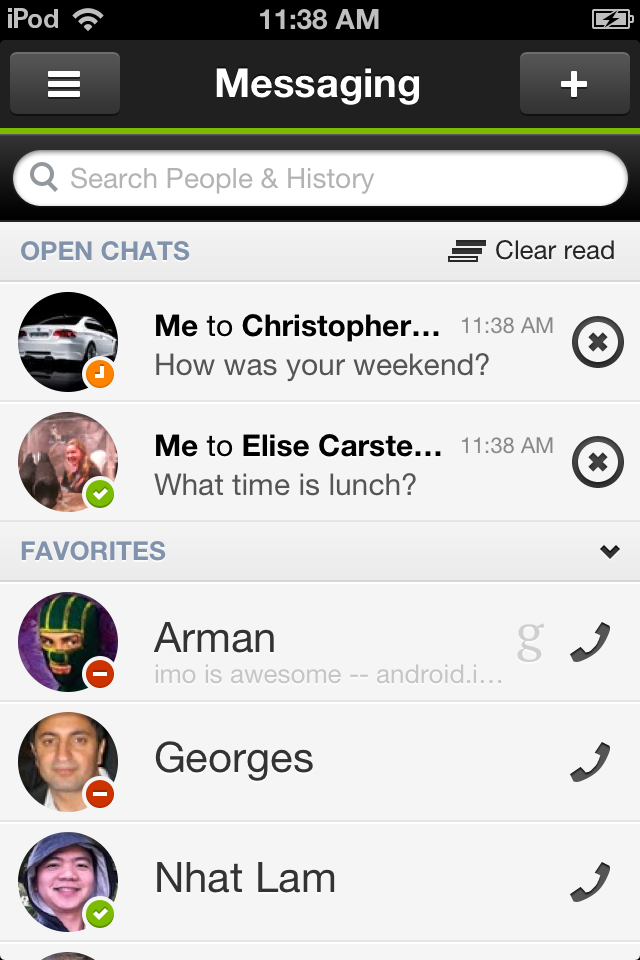Focus the Search People & History field
This screenshot has height=960, width=640.
[x=320, y=179]
